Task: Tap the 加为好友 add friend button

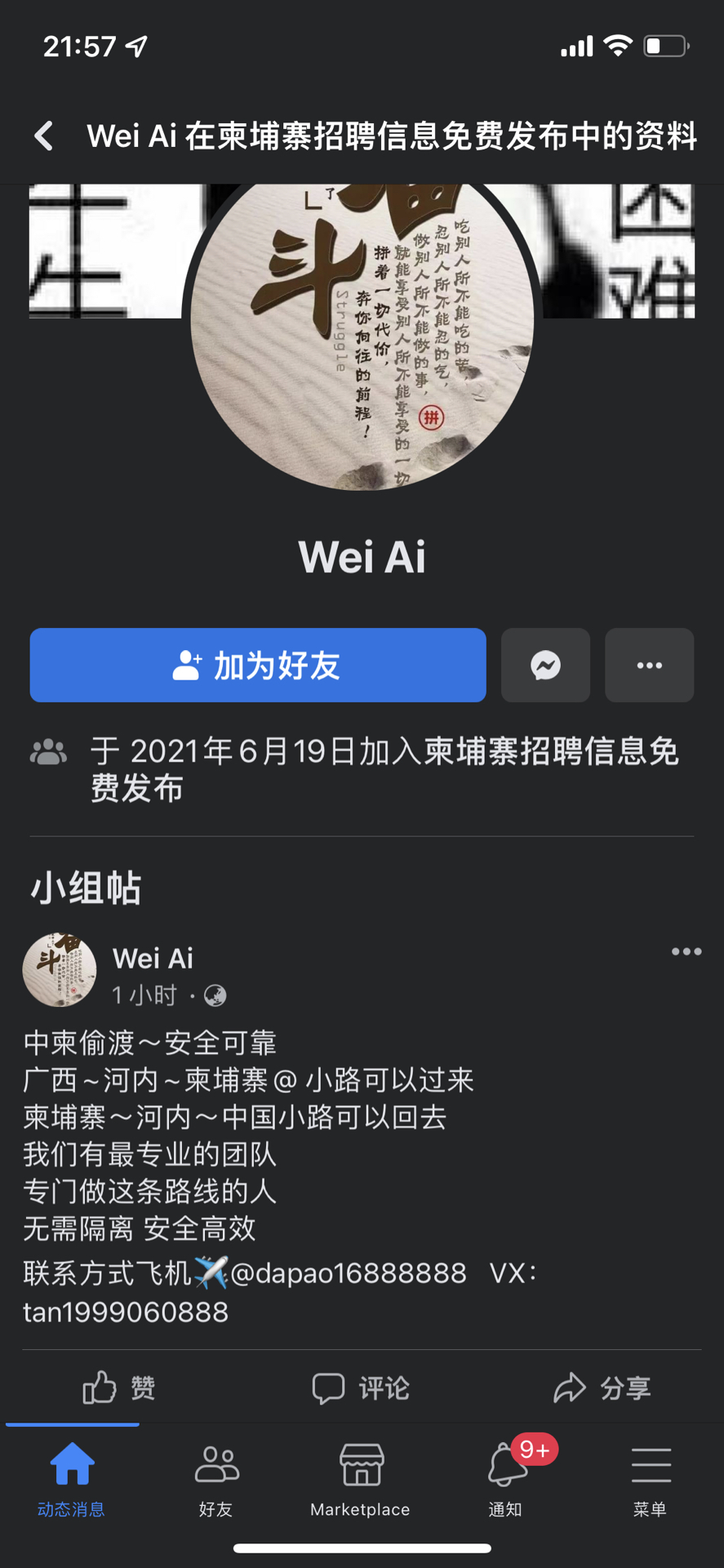Action: coord(258,665)
